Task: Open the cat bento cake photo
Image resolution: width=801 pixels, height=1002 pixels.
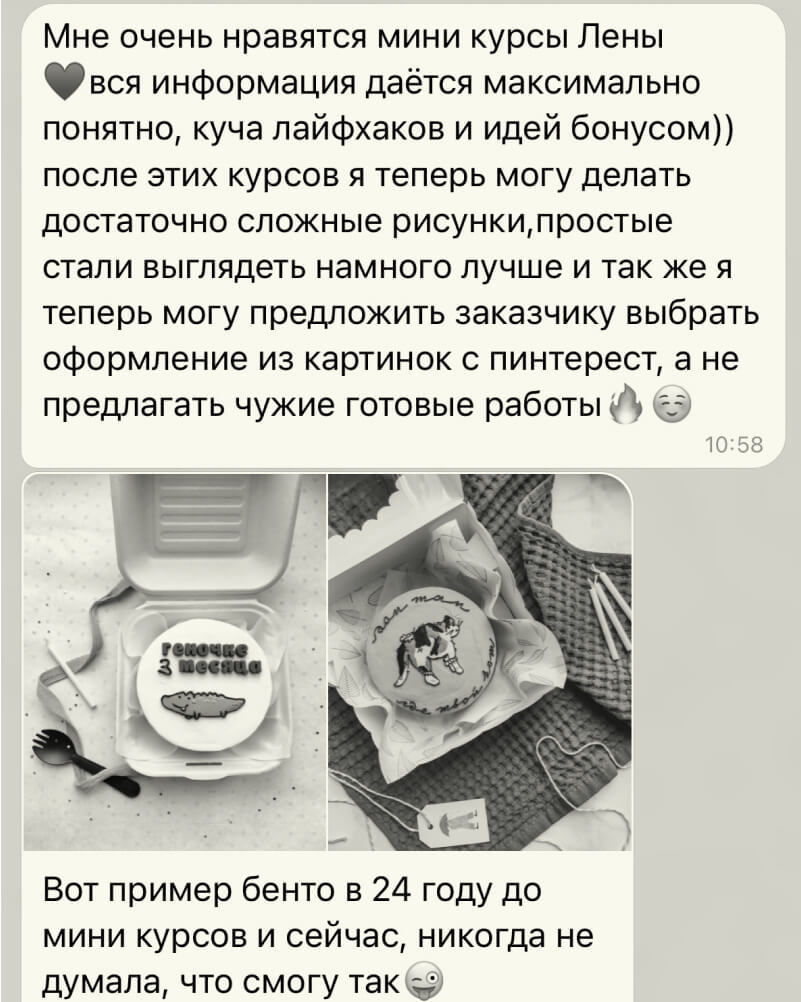Action: pyautogui.click(x=480, y=662)
